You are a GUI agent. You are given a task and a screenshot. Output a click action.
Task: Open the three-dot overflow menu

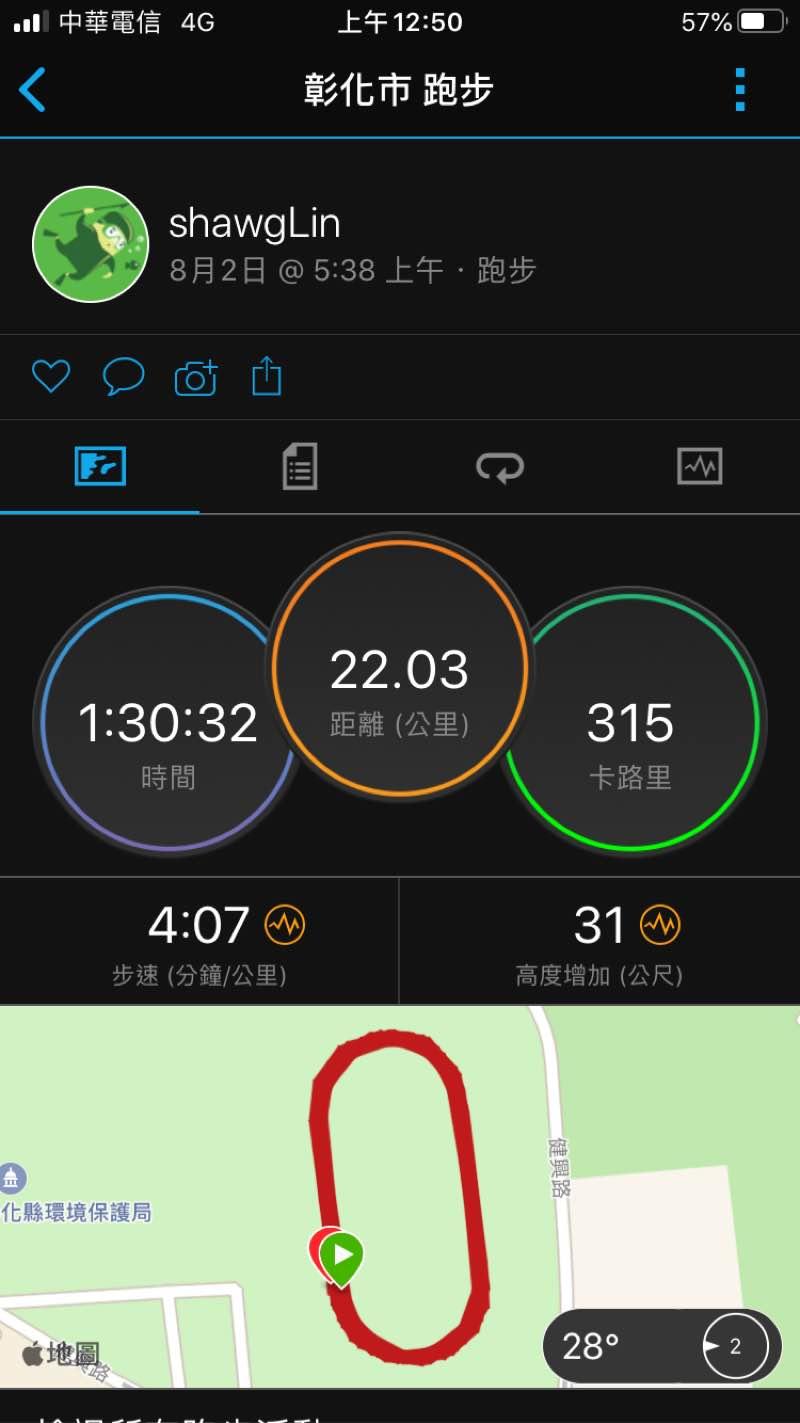tap(740, 90)
